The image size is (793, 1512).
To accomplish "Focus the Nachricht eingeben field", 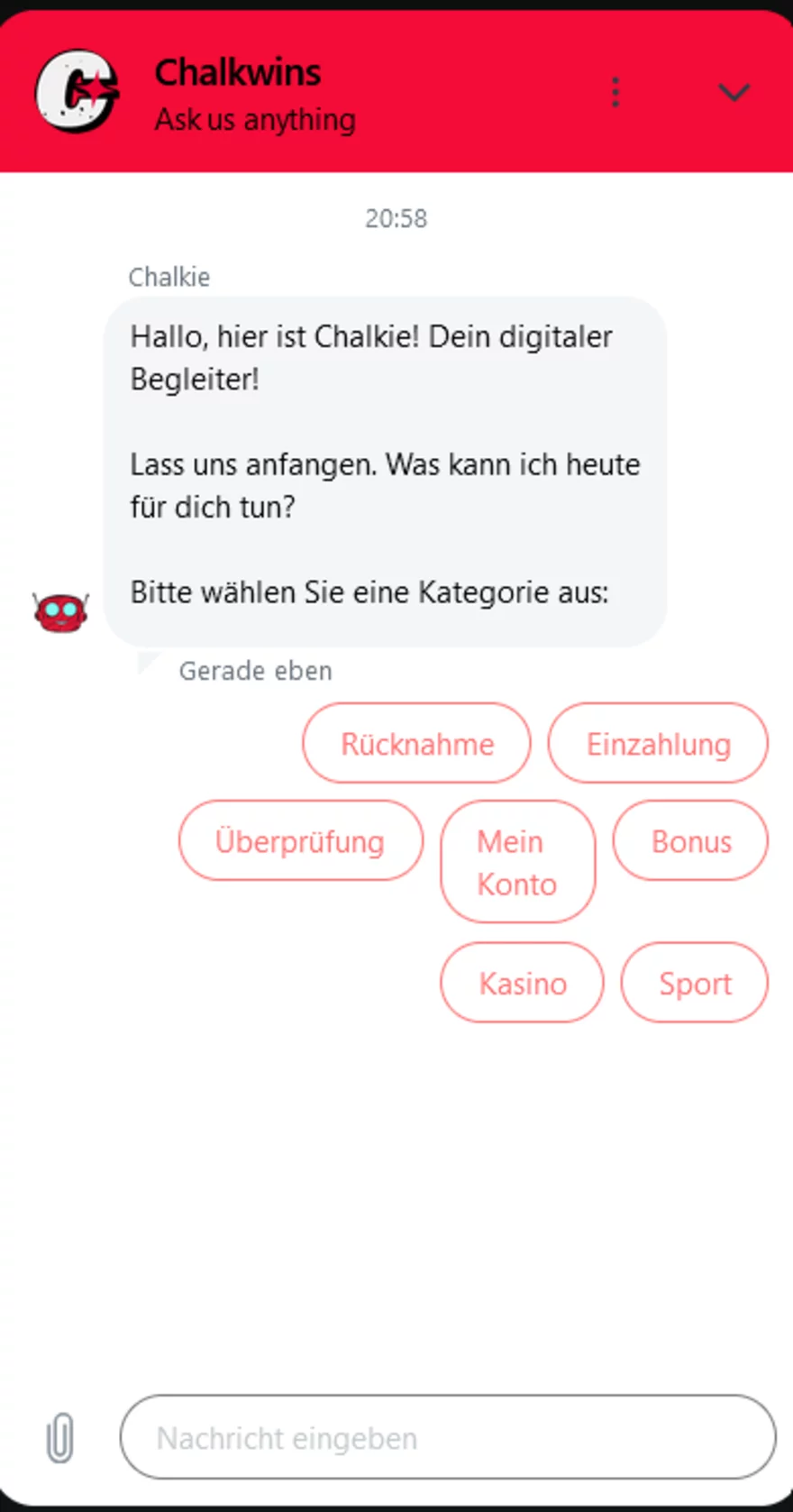I will [x=447, y=1437].
